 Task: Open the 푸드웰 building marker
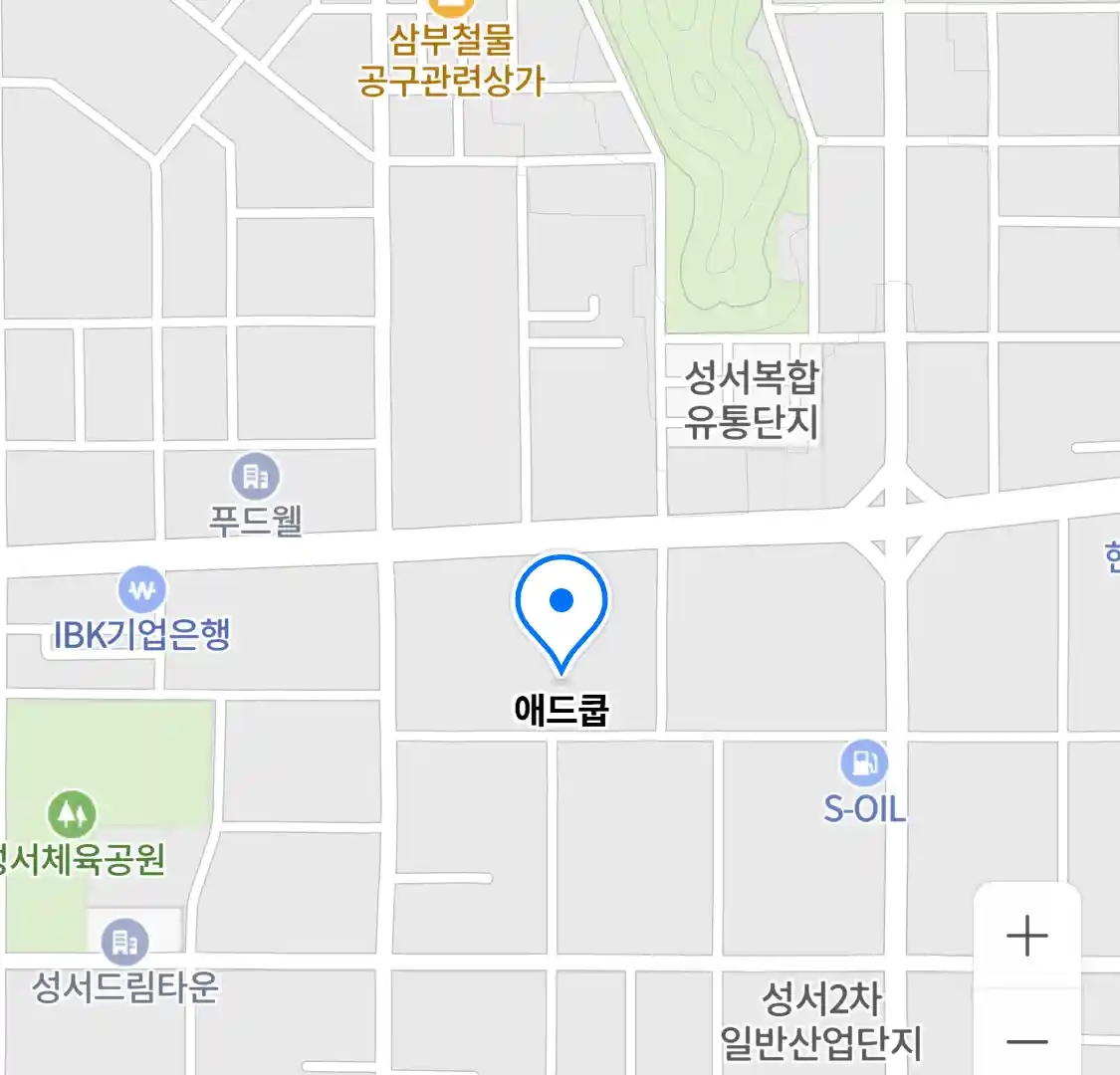[x=256, y=478]
